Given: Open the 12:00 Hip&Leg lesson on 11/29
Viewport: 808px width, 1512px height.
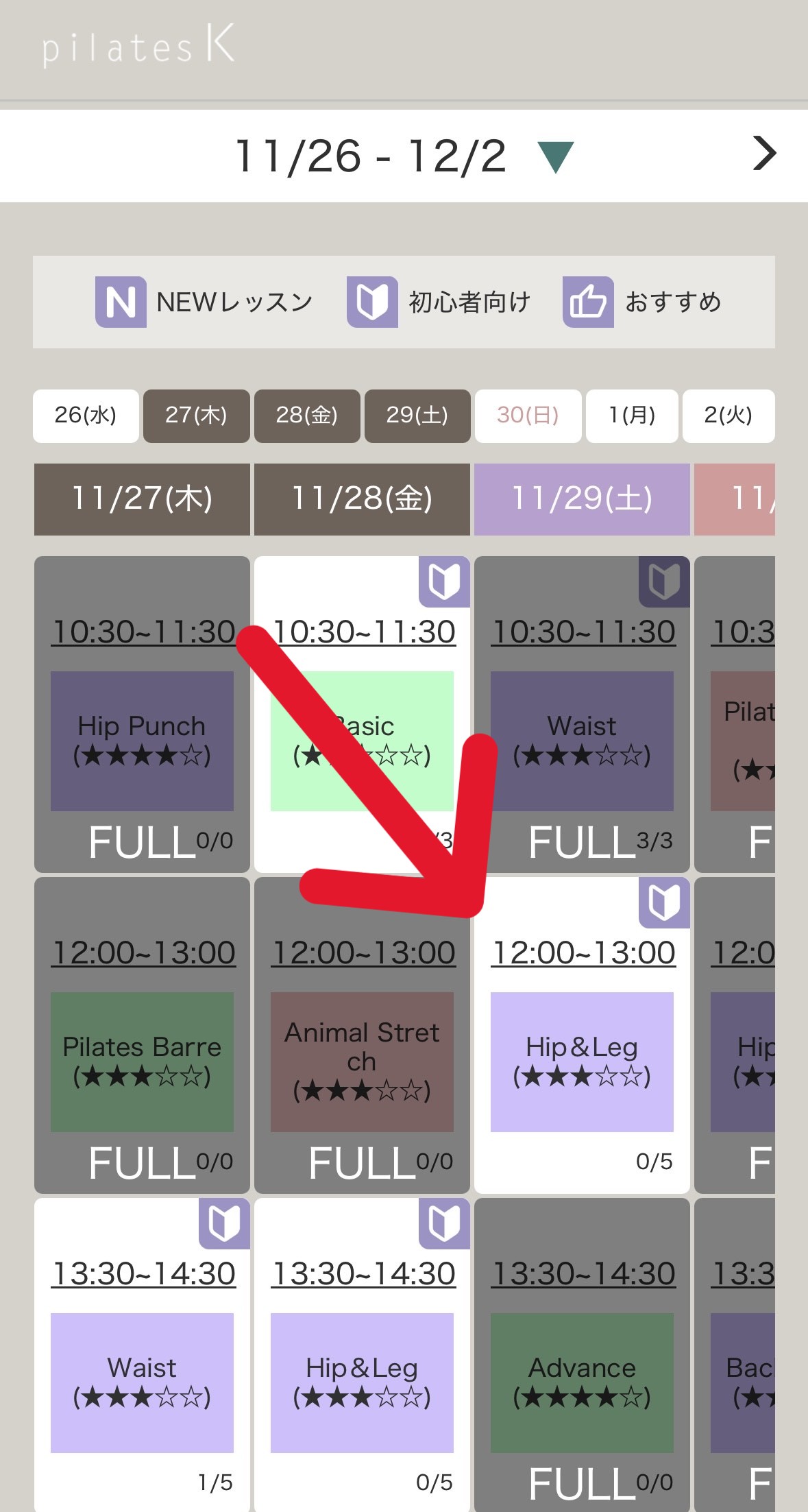Looking at the screenshot, I should tap(582, 1061).
